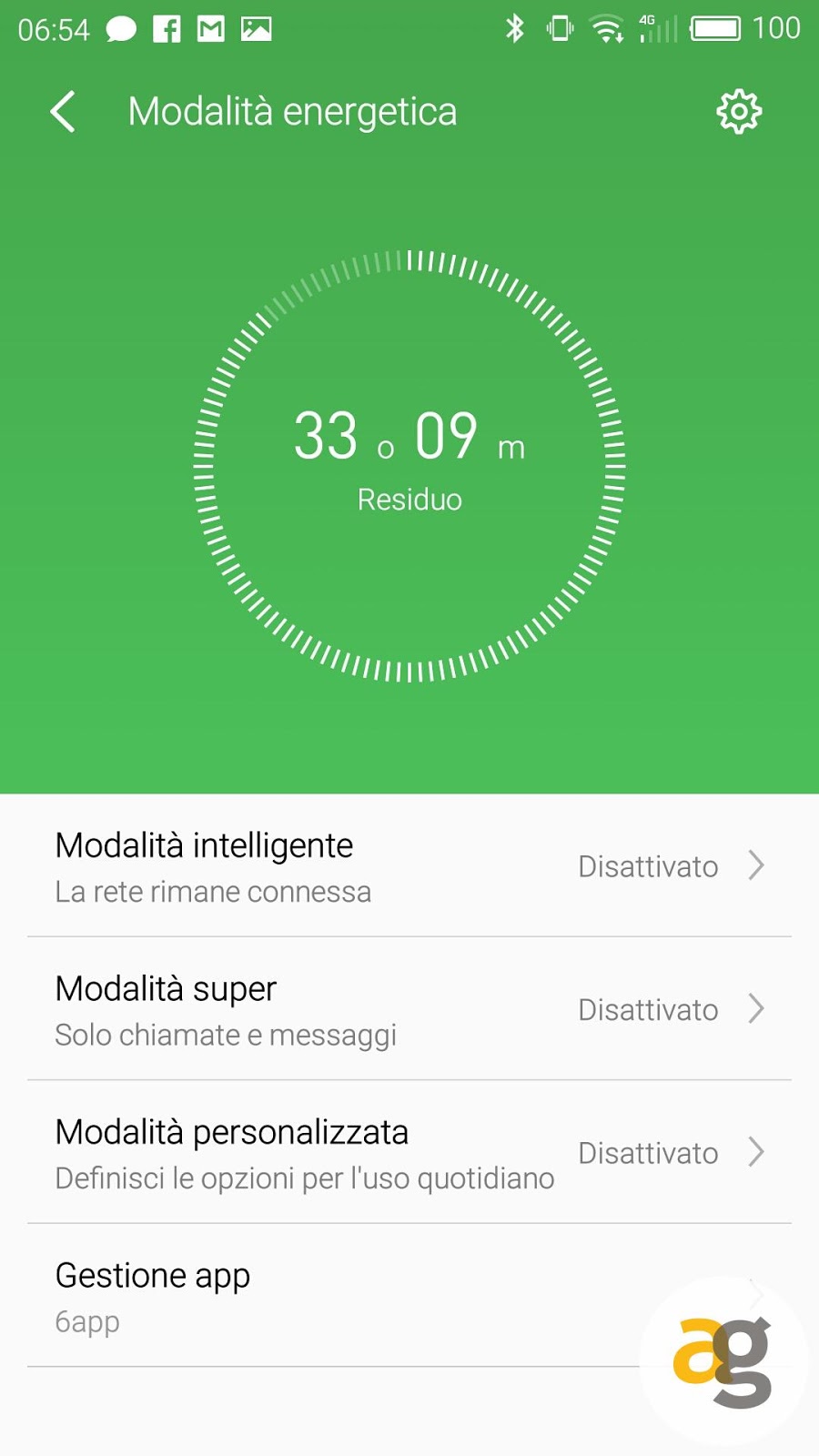Open the settings gear icon
The image size is (819, 1456).
coord(738,112)
